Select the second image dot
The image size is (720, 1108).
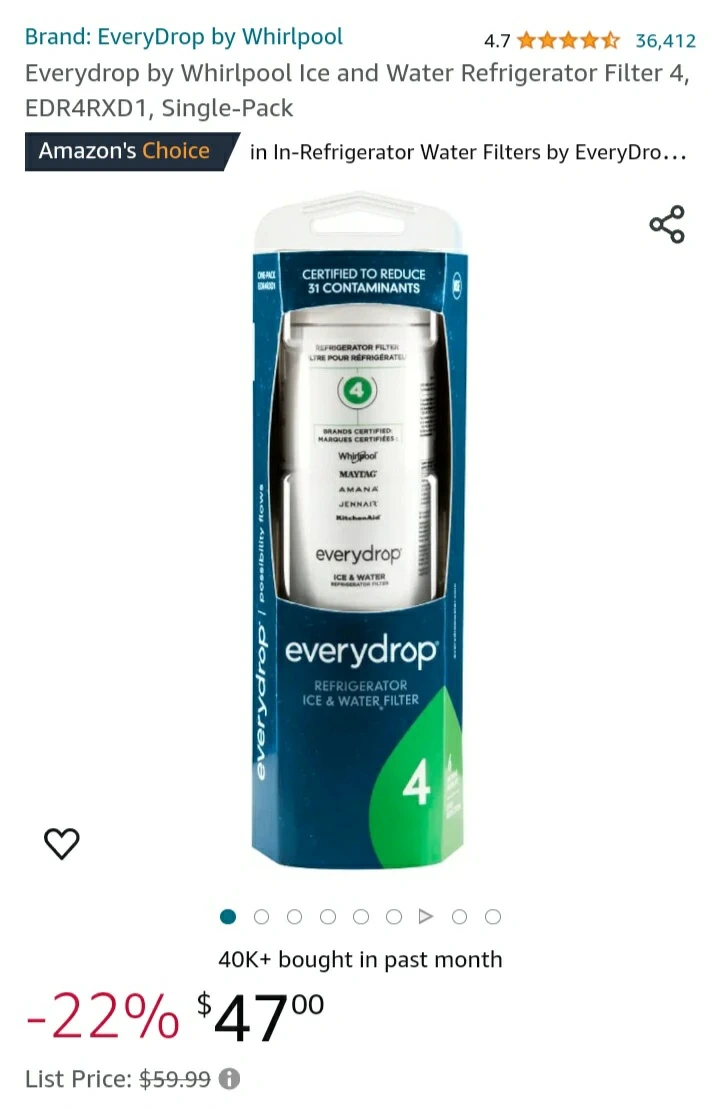click(262, 916)
